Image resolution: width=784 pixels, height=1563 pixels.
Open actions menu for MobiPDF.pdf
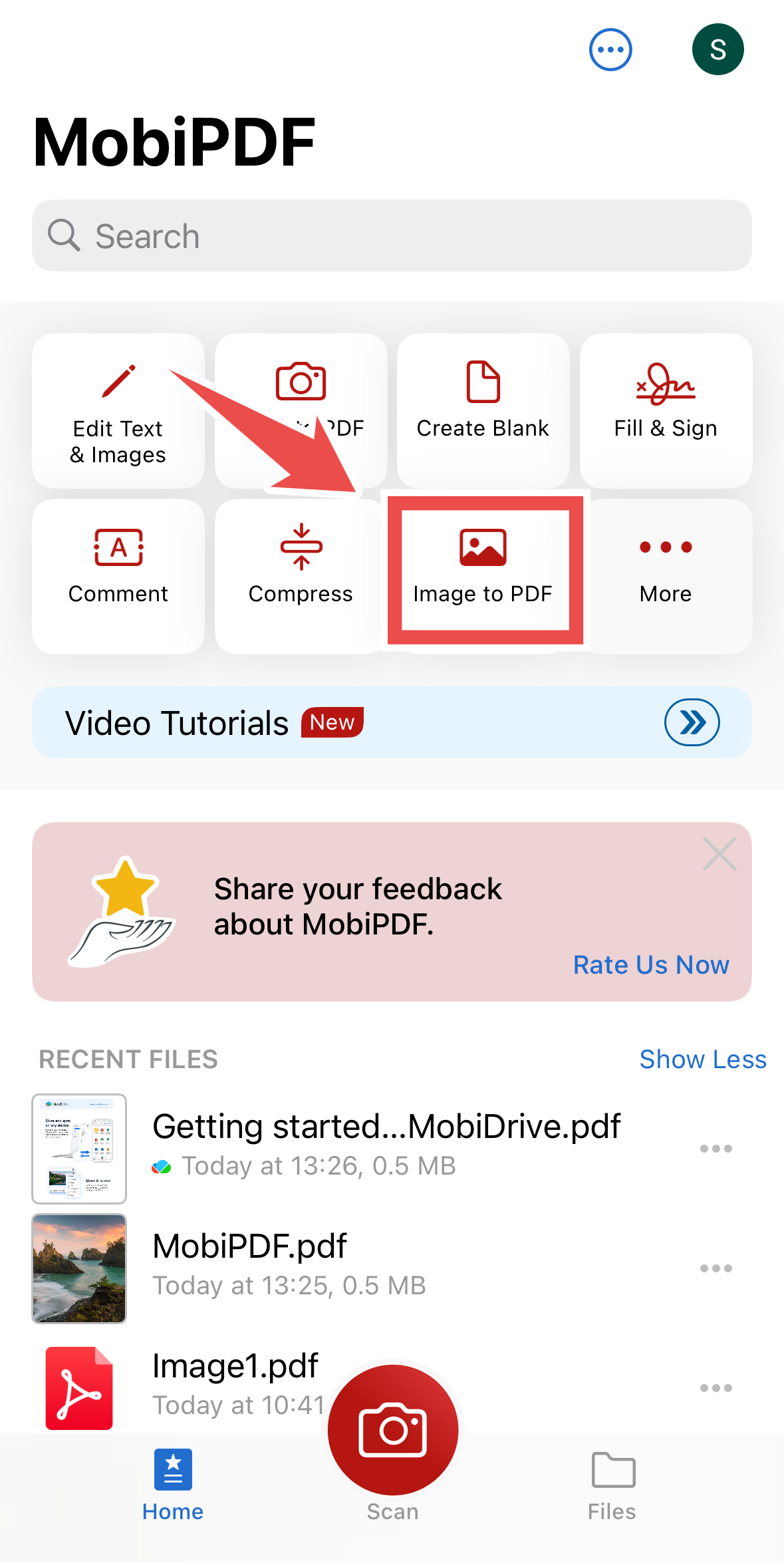pyautogui.click(x=716, y=1268)
